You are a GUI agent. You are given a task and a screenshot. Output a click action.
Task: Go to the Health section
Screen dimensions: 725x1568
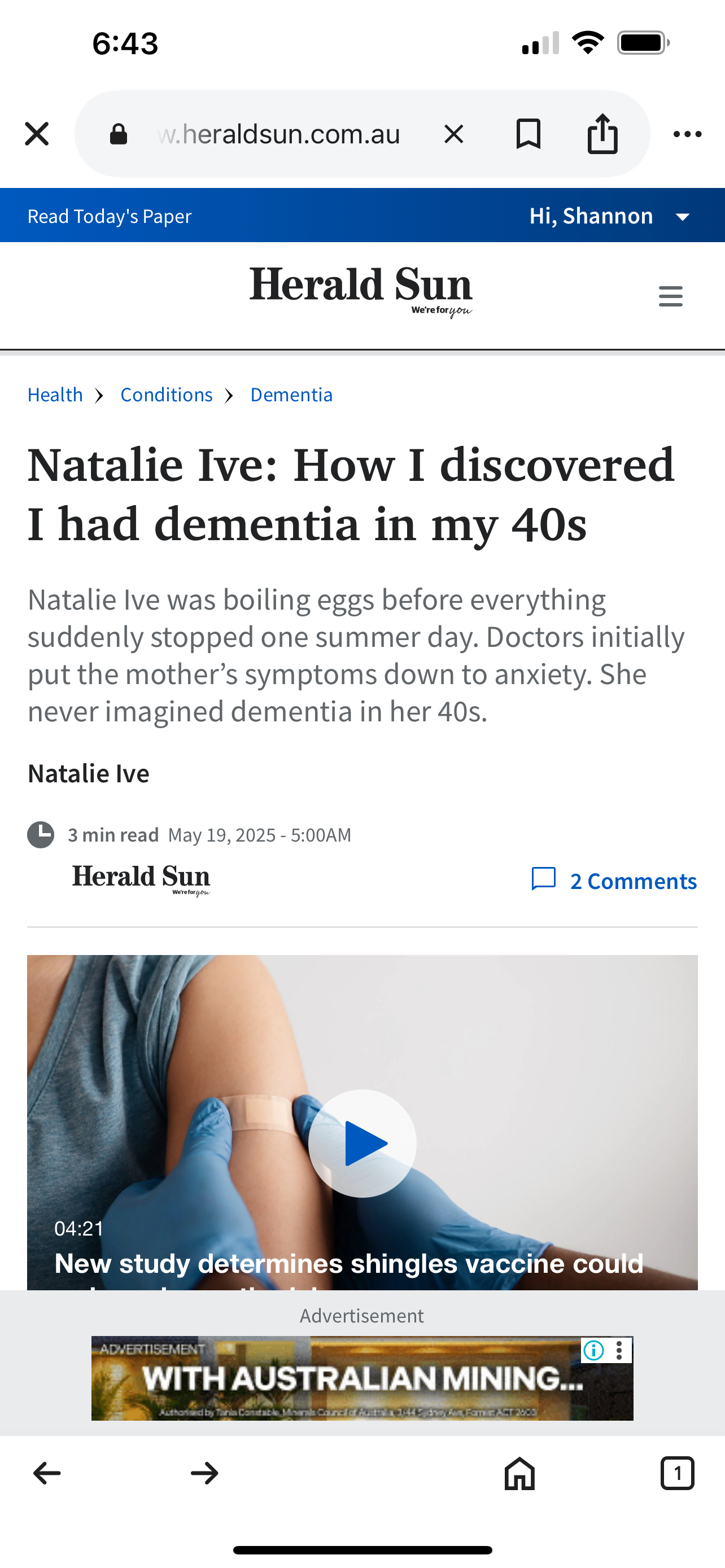tap(55, 395)
